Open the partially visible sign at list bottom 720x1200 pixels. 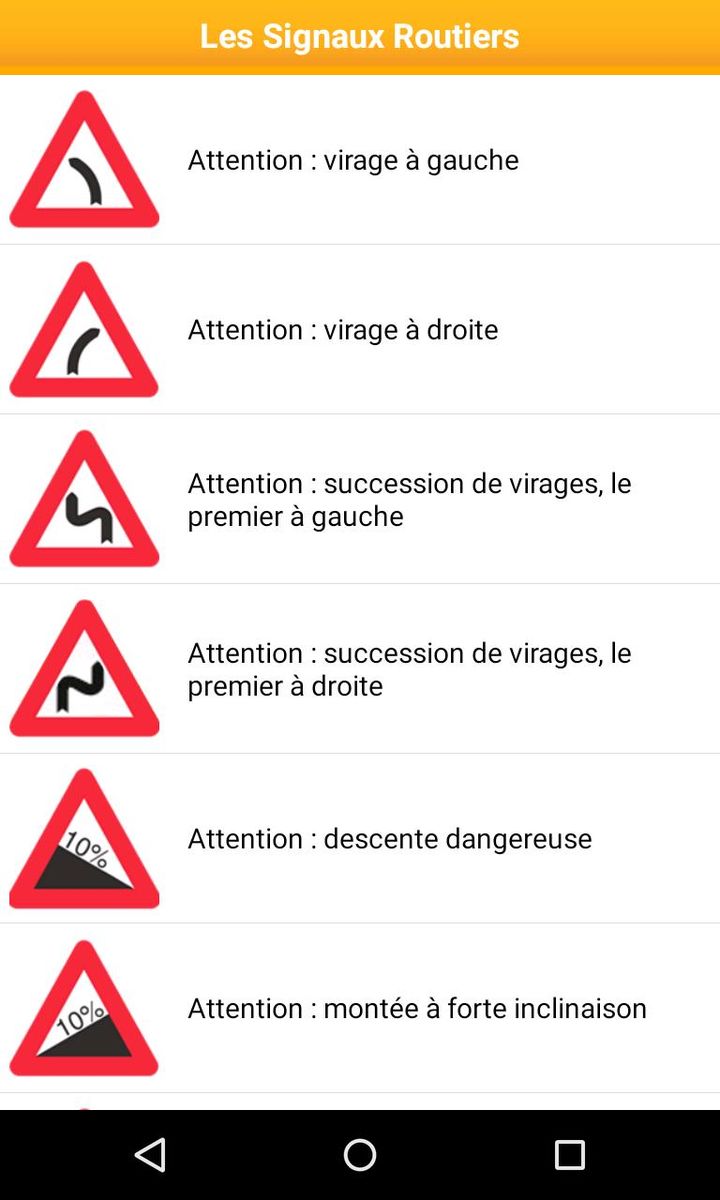coord(84,1100)
